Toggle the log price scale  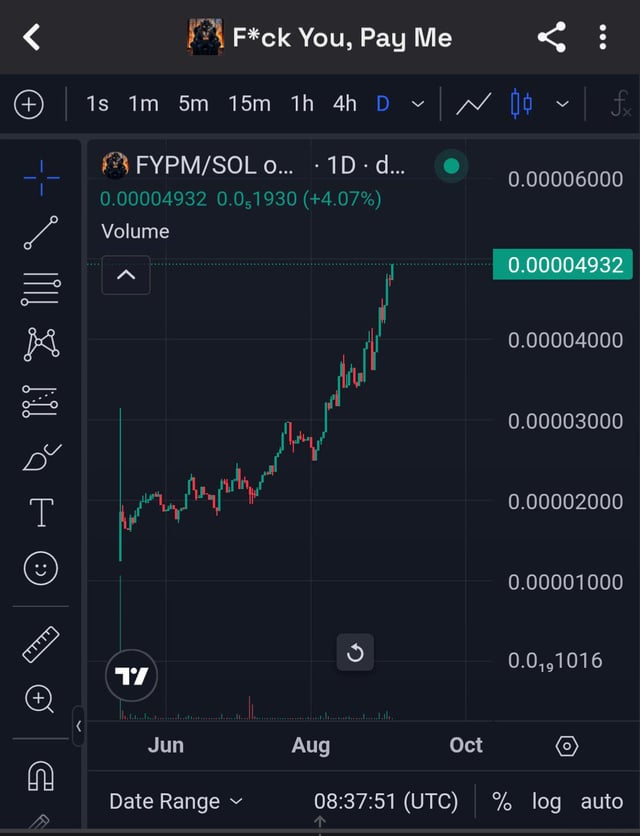pos(546,801)
